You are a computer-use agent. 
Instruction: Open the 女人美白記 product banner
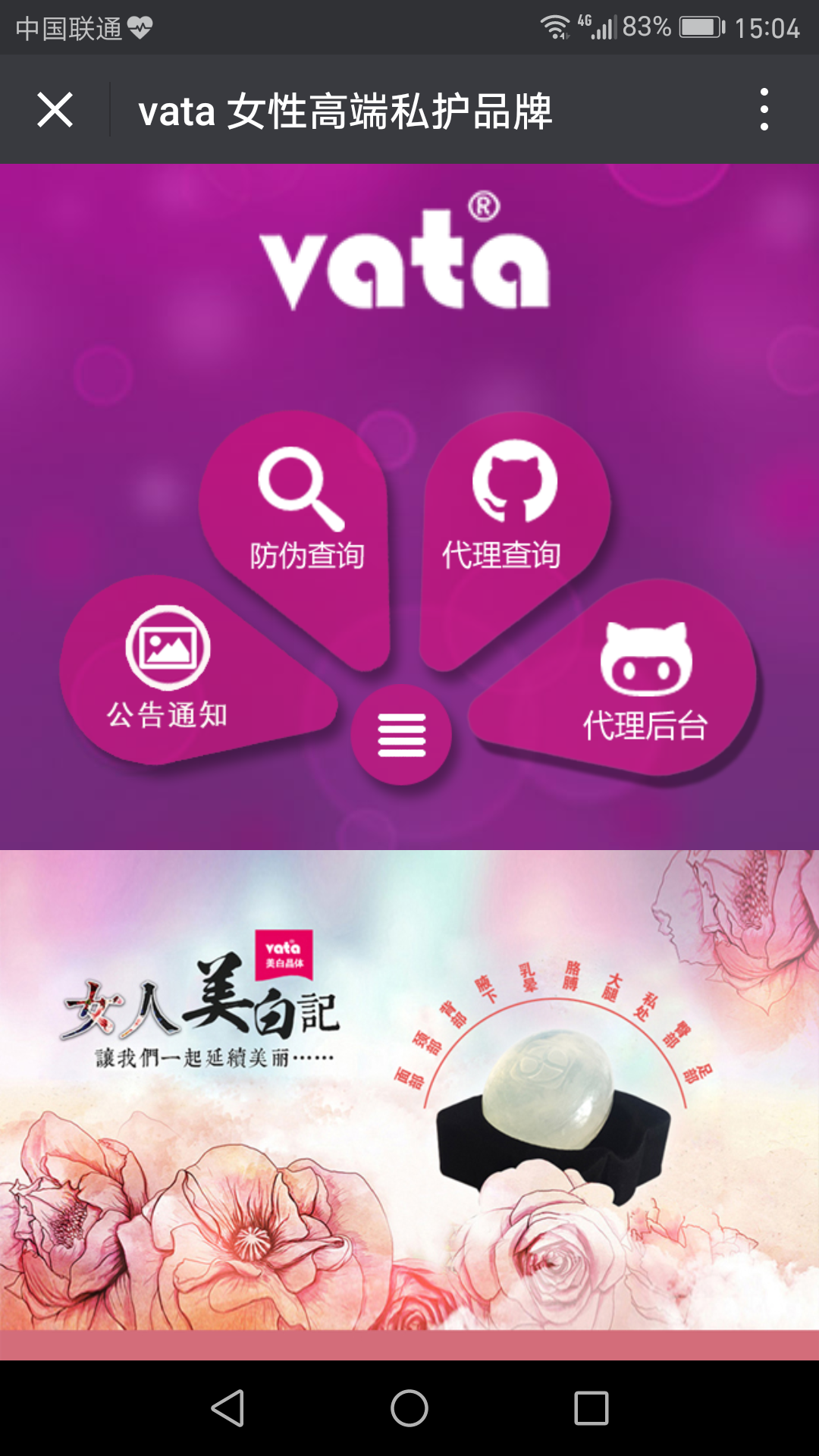click(409, 1092)
